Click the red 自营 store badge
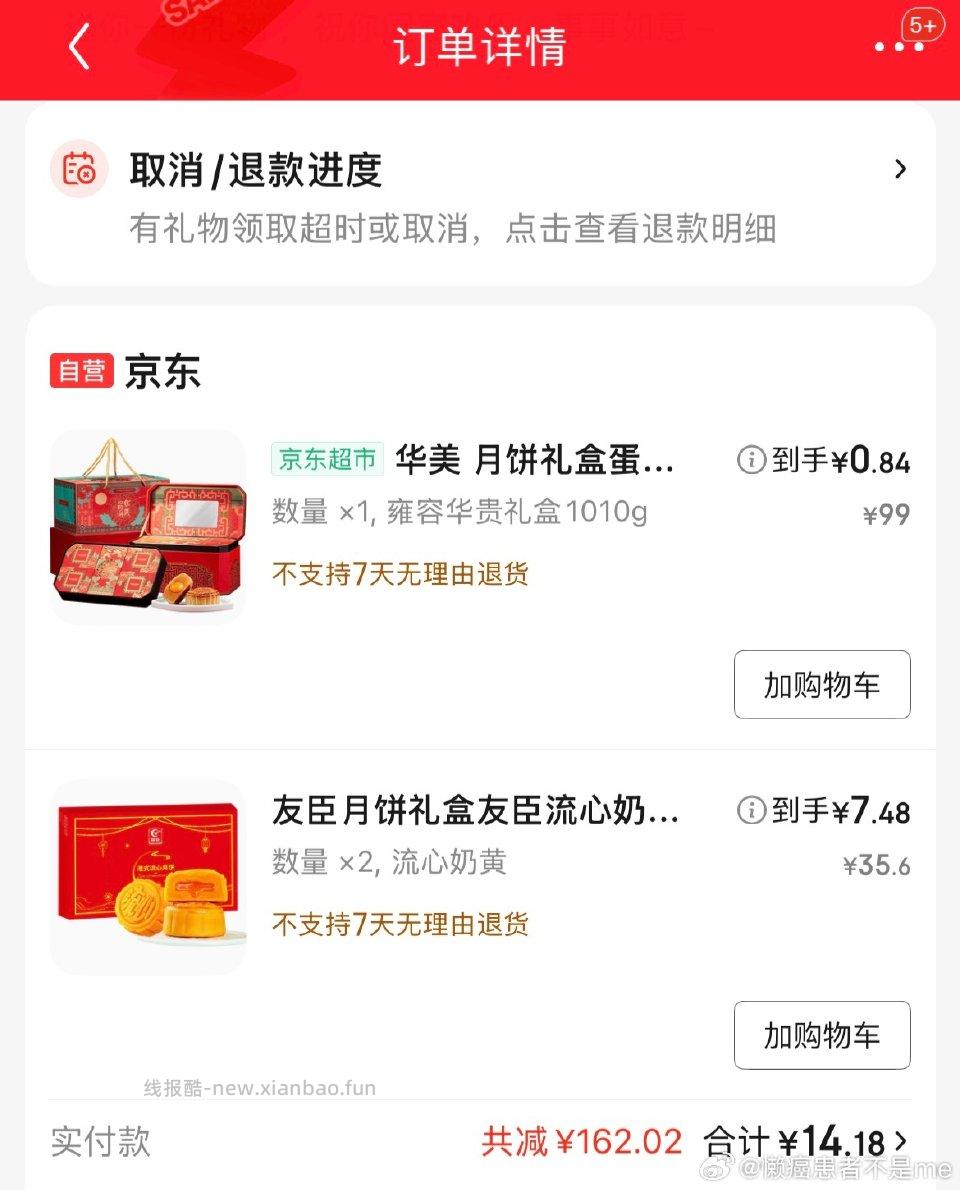The height and width of the screenshot is (1190, 960). tap(81, 371)
